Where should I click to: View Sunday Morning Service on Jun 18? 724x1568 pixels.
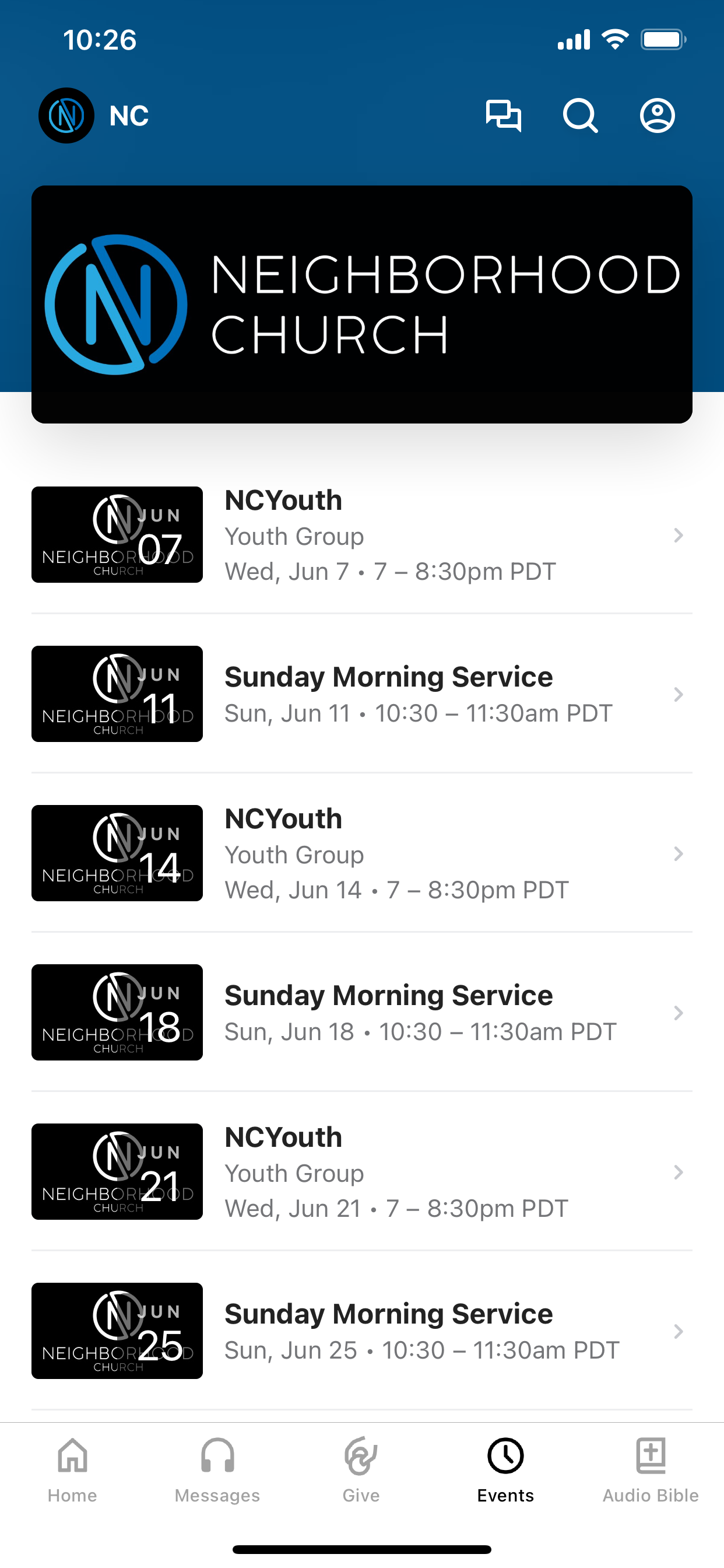[x=362, y=1012]
